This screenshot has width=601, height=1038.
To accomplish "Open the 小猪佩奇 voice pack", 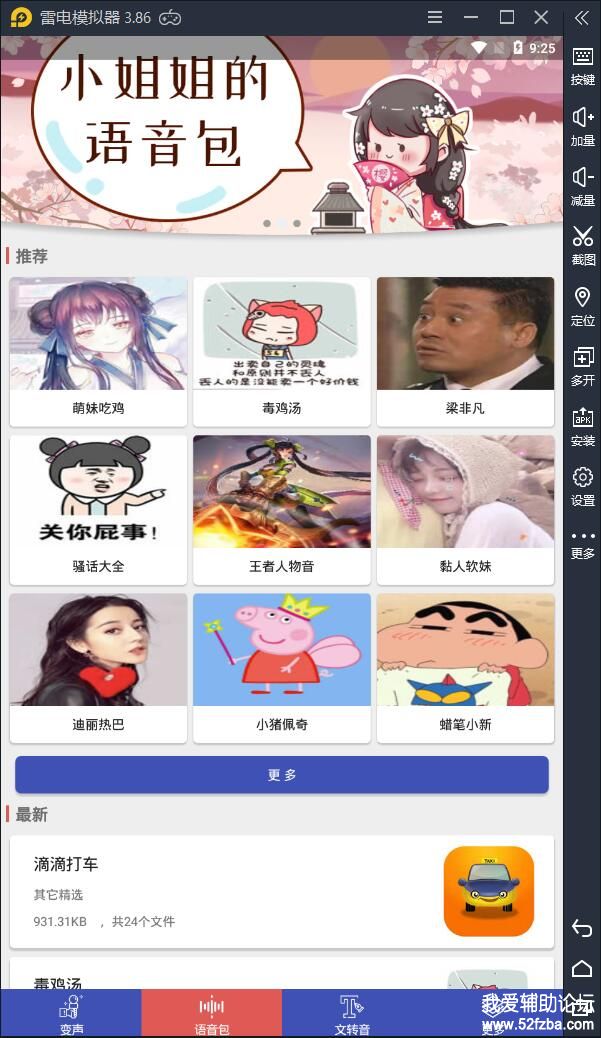I will click(281, 667).
